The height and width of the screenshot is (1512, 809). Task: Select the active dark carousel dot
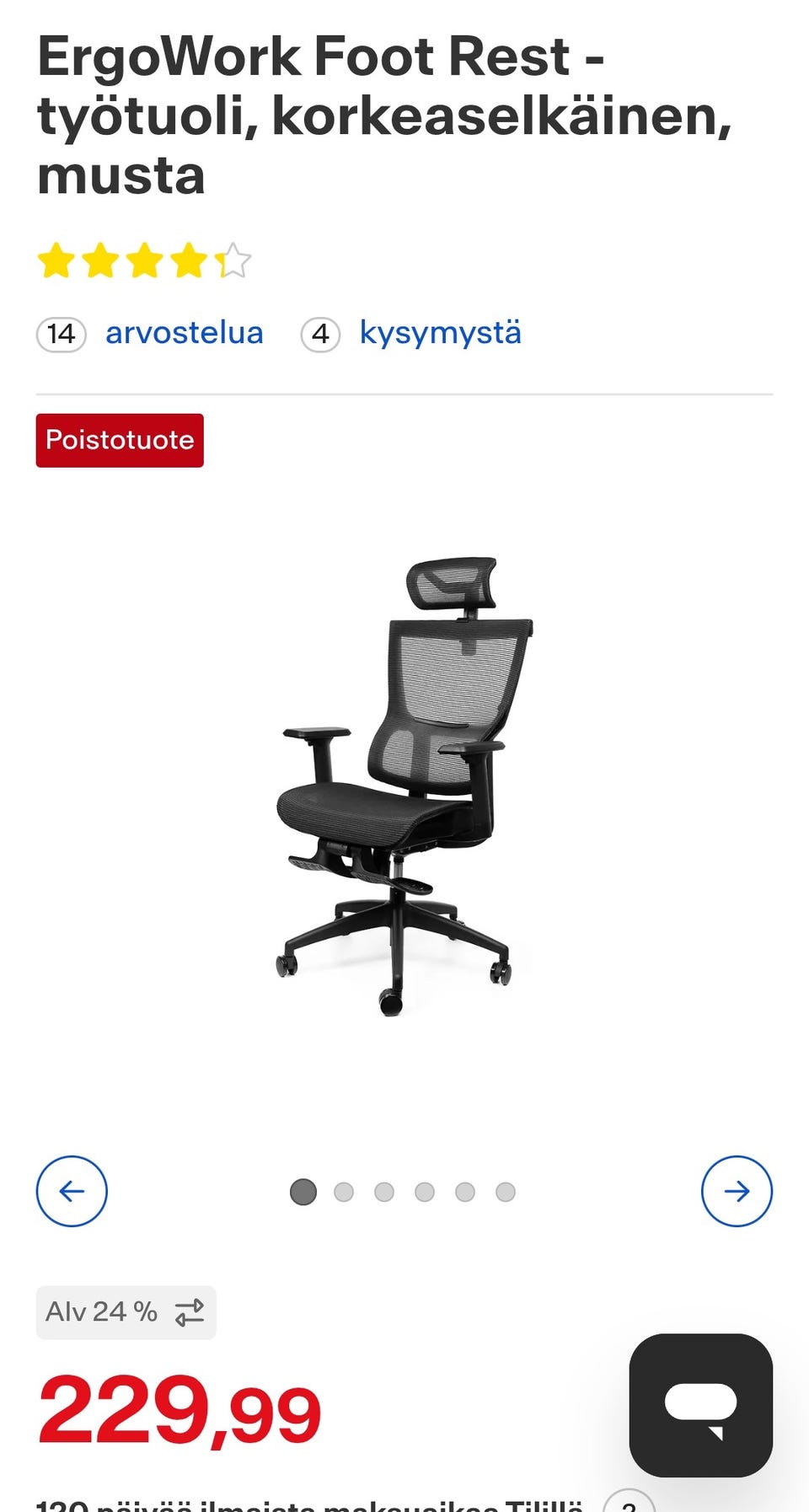coord(303,1192)
